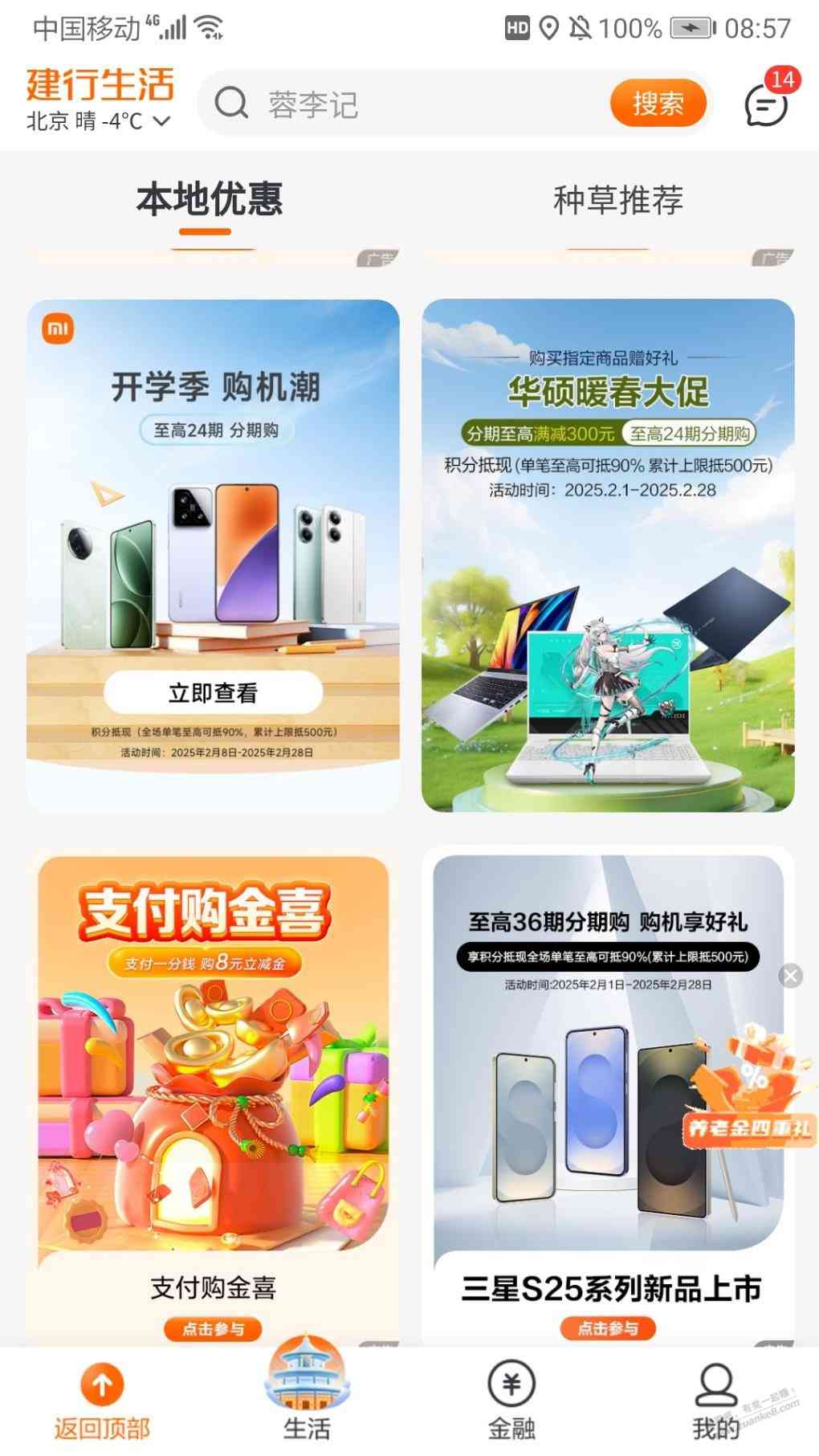Image resolution: width=819 pixels, height=1456 pixels.
Task: Open the messages icon with 14 badge
Action: 766,105
